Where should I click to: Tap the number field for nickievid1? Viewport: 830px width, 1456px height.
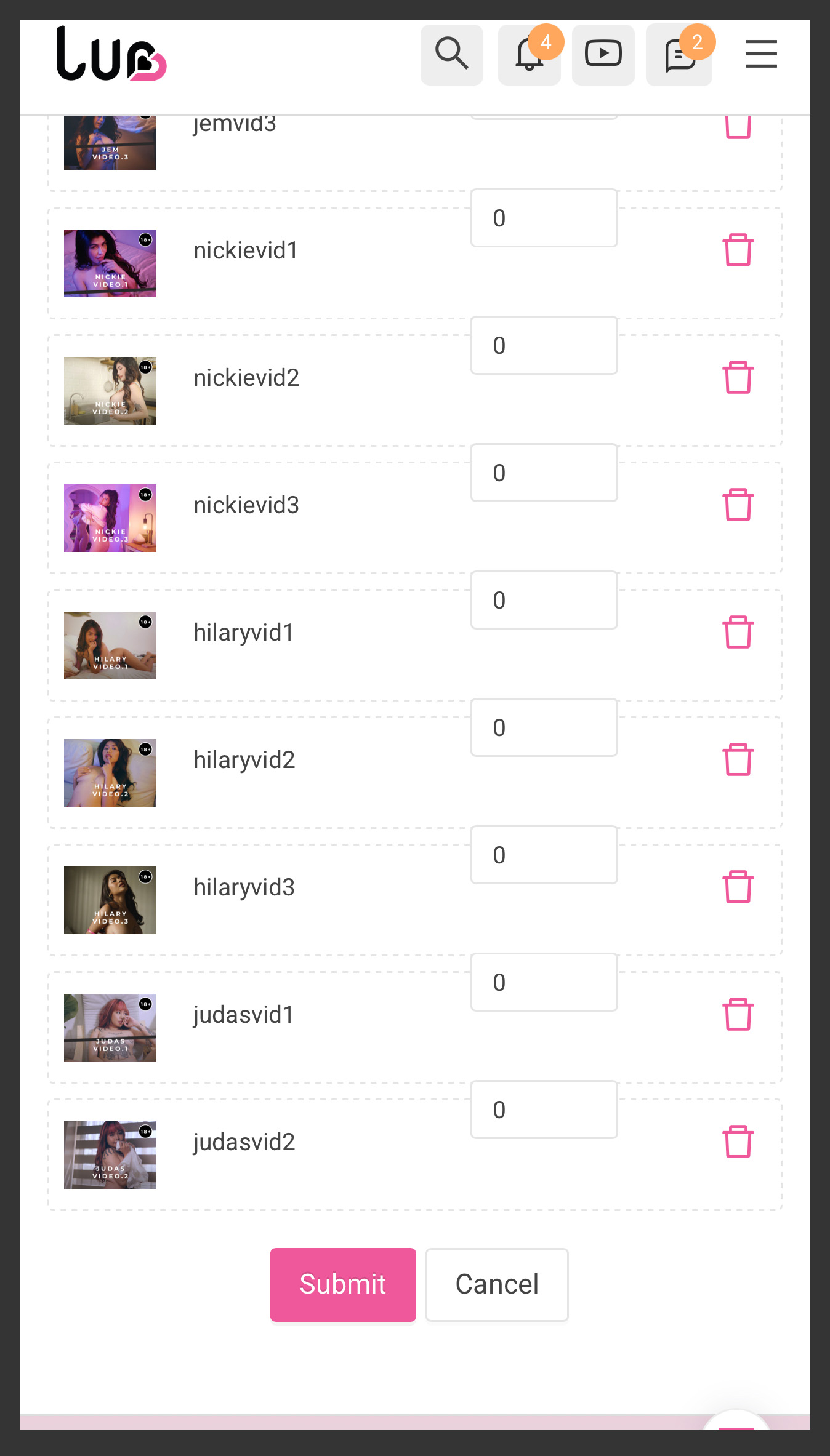coord(544,218)
